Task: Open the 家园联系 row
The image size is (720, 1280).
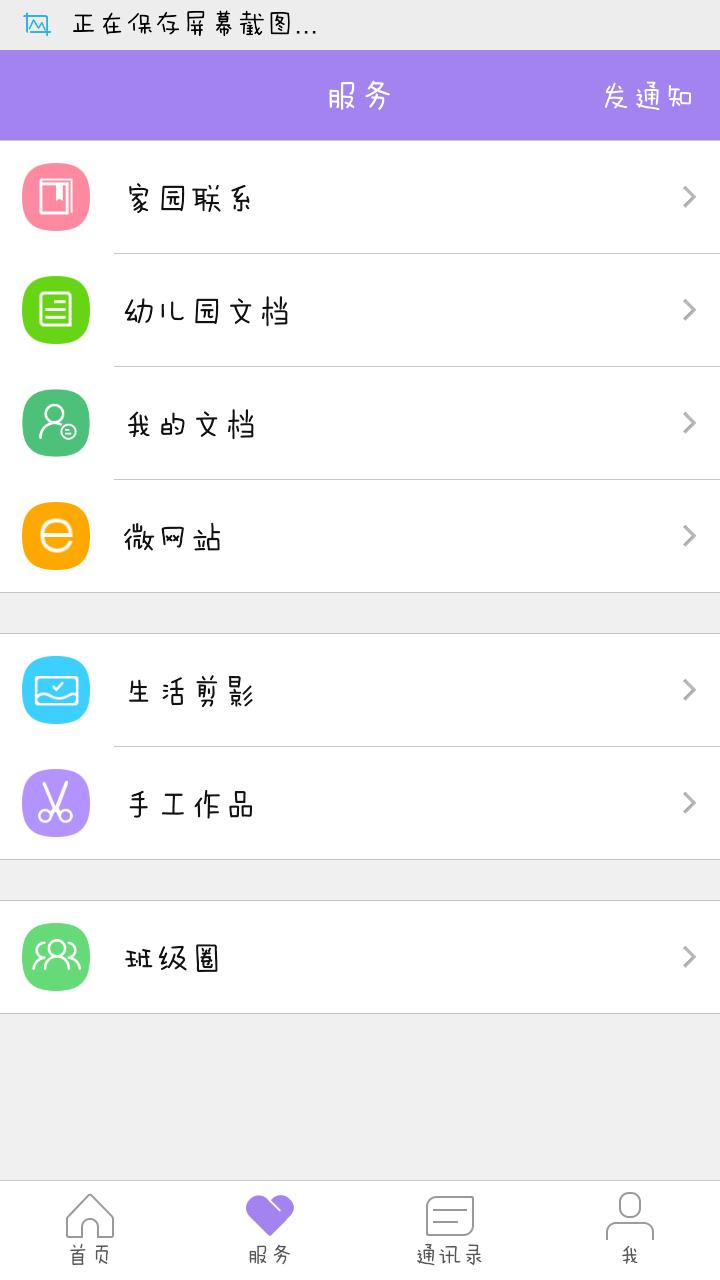Action: pos(360,197)
